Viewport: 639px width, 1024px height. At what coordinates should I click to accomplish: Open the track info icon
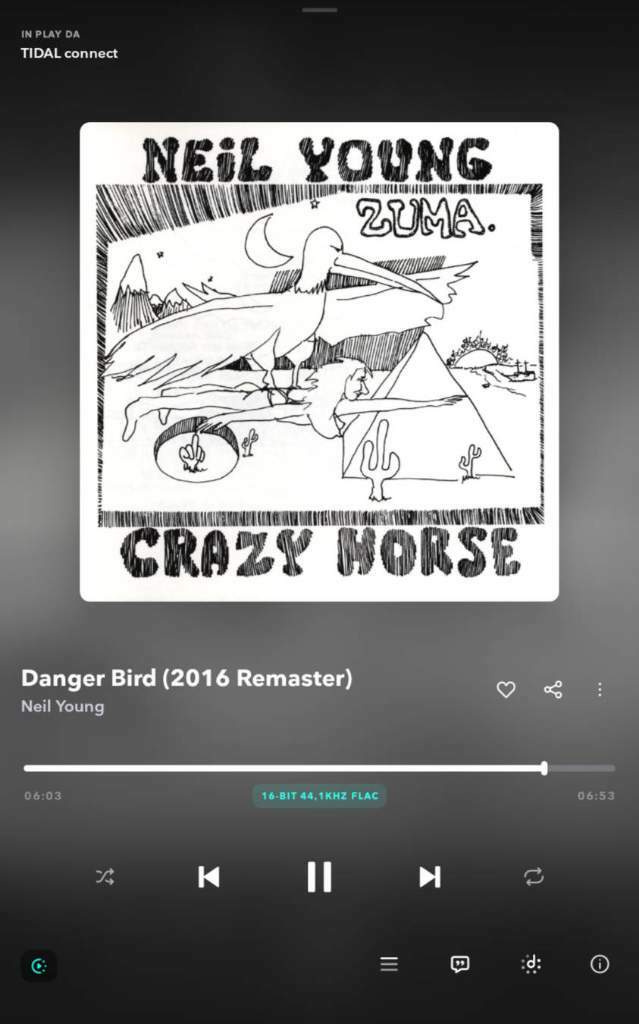[600, 964]
